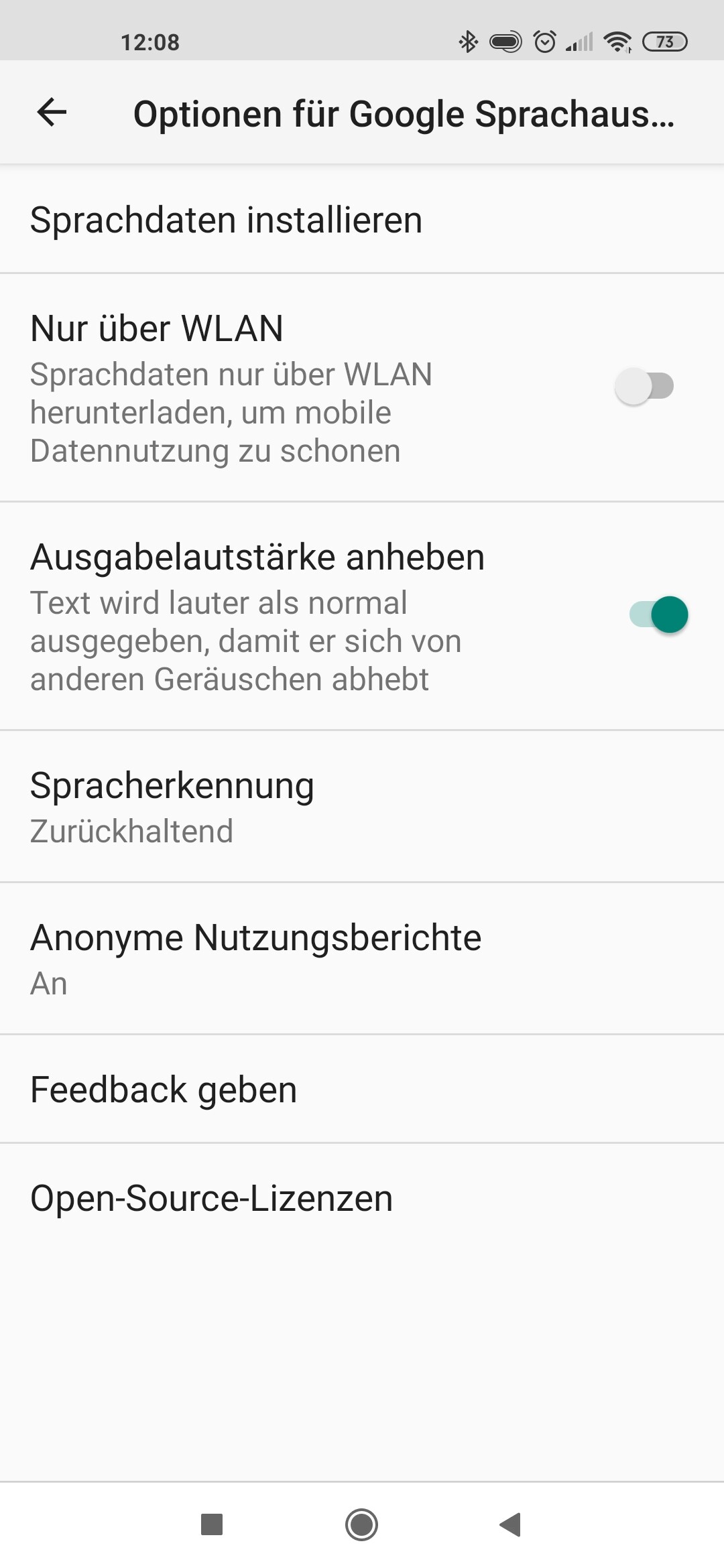Open Anonyme Nutzungsberichte

pos(362,959)
